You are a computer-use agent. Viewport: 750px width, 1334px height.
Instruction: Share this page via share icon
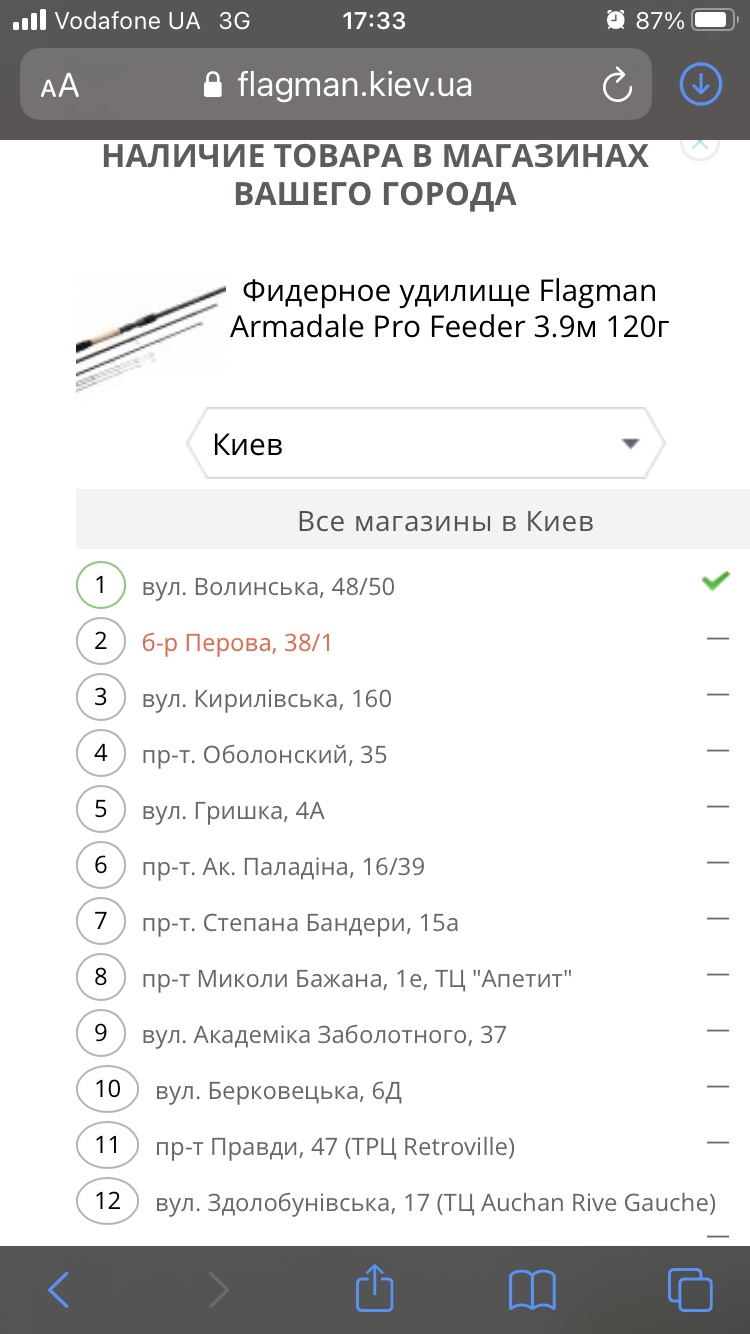point(374,1288)
